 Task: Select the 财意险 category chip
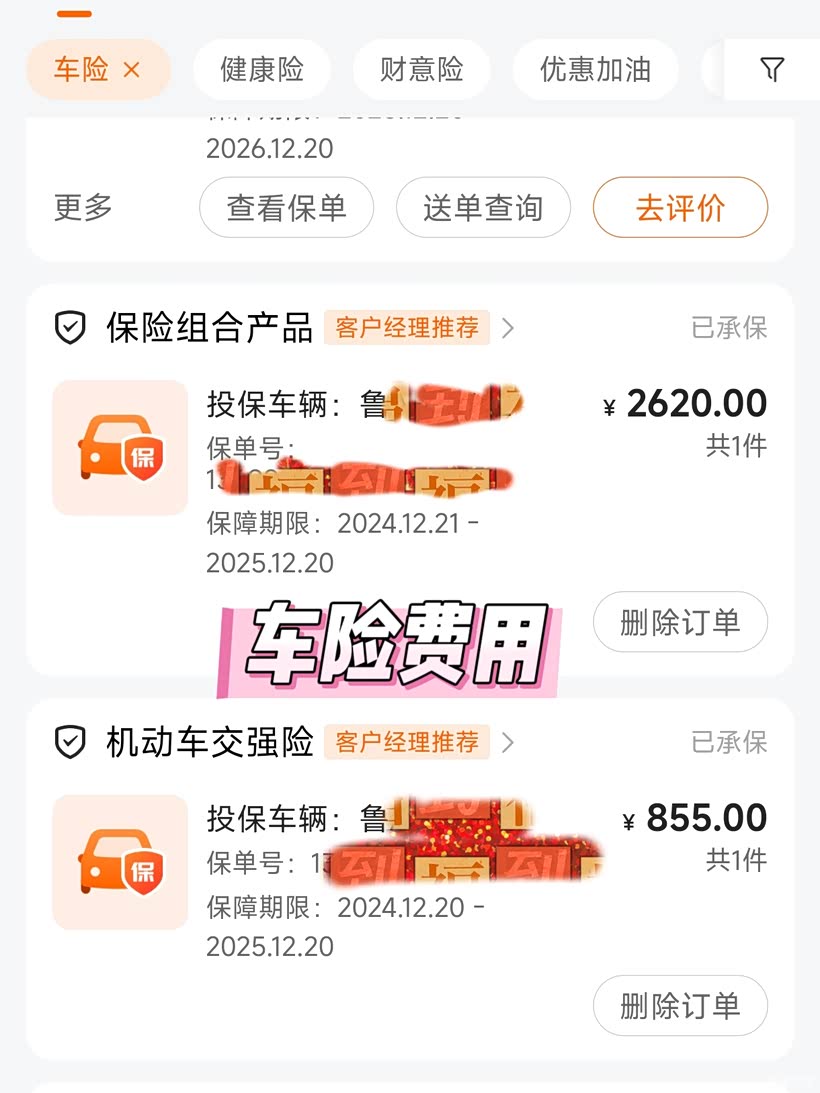point(421,70)
